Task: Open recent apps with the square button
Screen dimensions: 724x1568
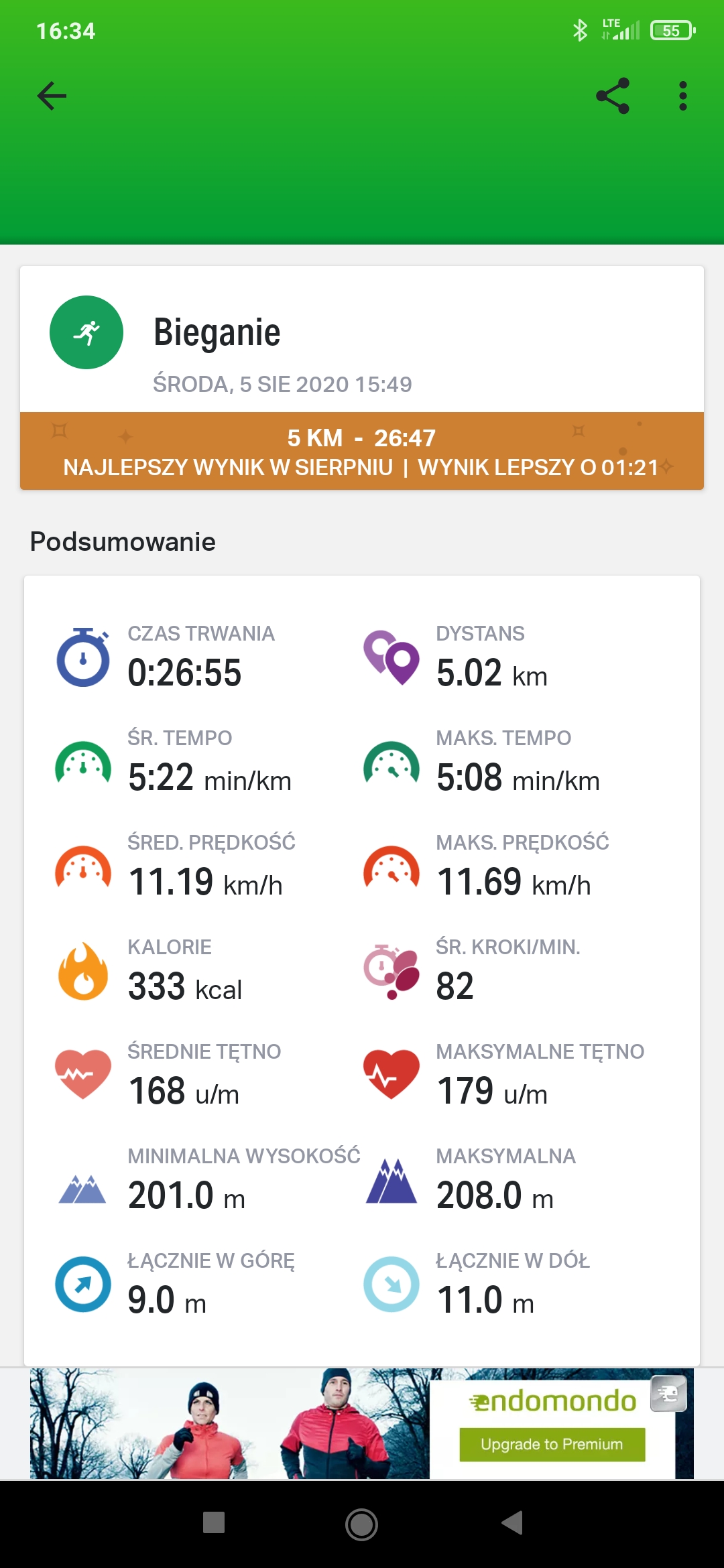Action: 214,1522
